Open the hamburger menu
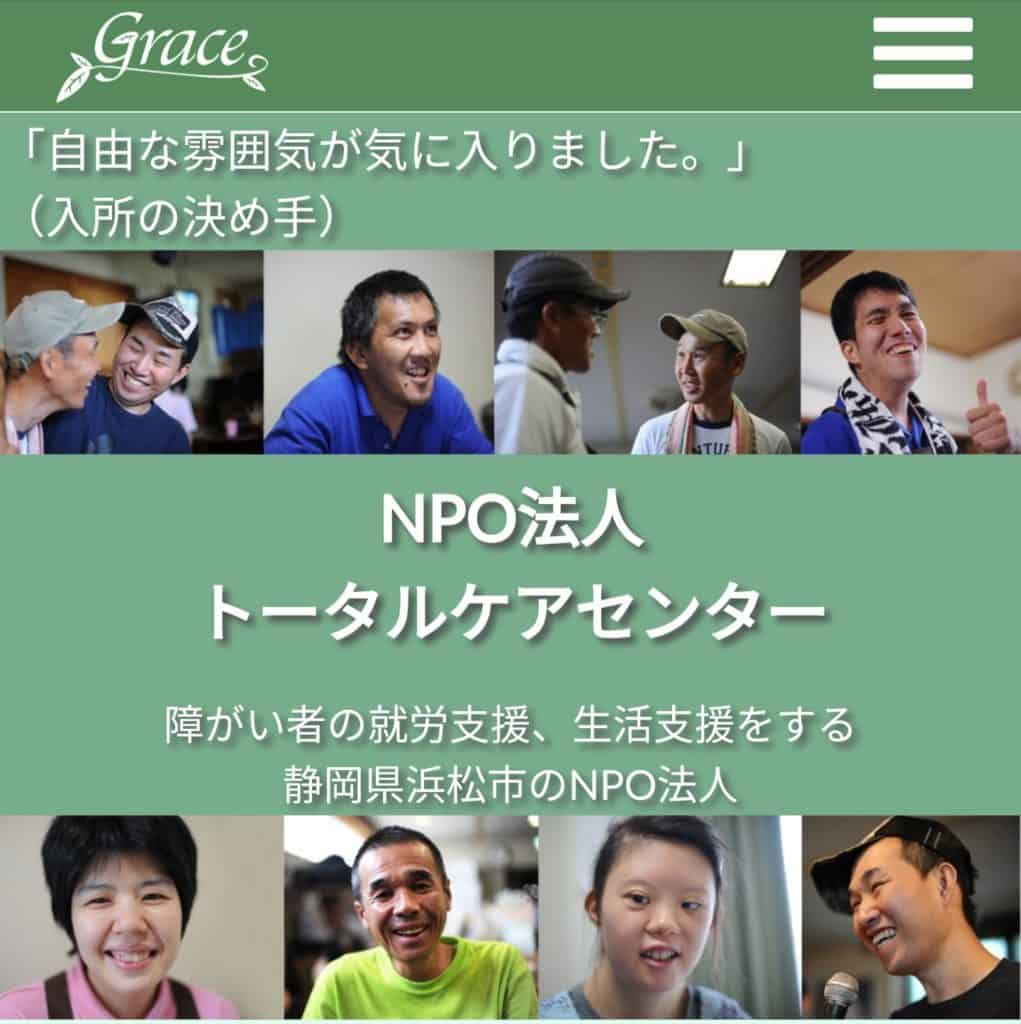This screenshot has width=1021, height=1024. coord(922,53)
